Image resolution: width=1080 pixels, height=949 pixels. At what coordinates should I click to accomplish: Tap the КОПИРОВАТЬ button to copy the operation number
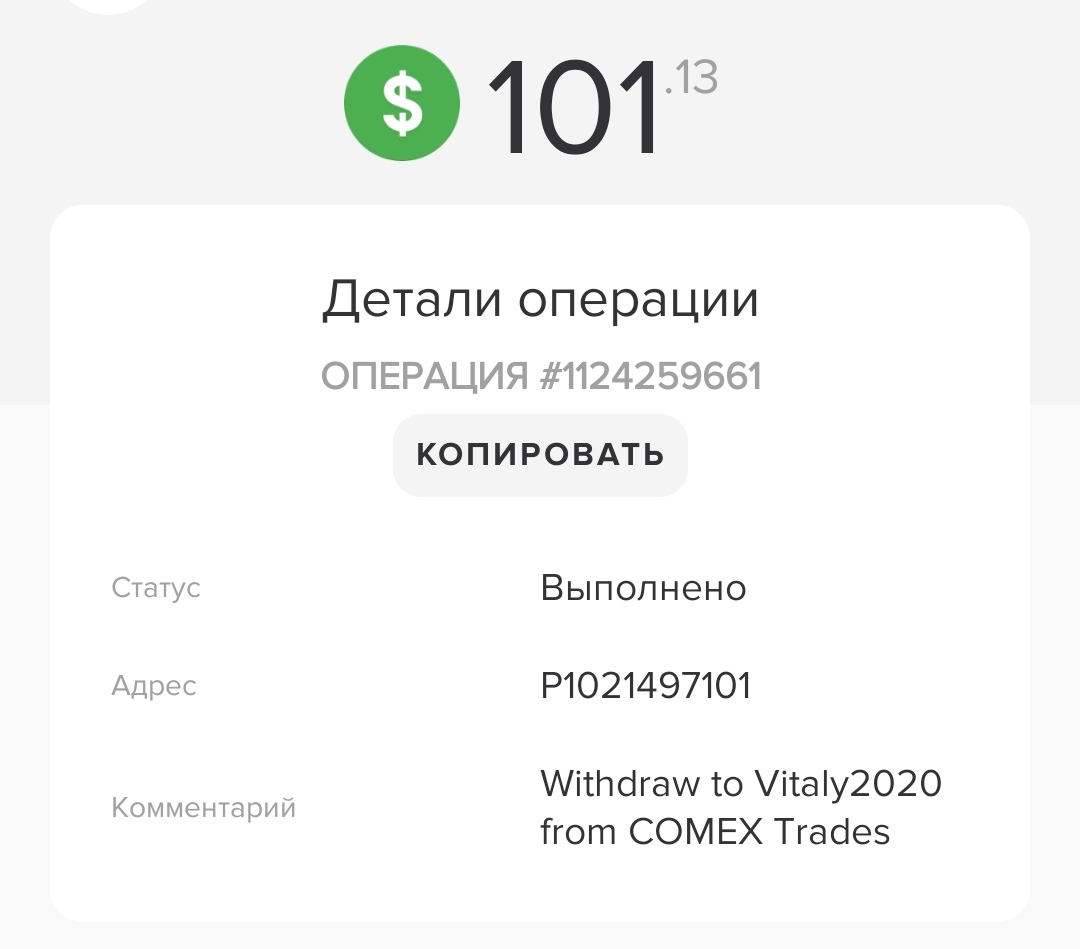coord(540,455)
